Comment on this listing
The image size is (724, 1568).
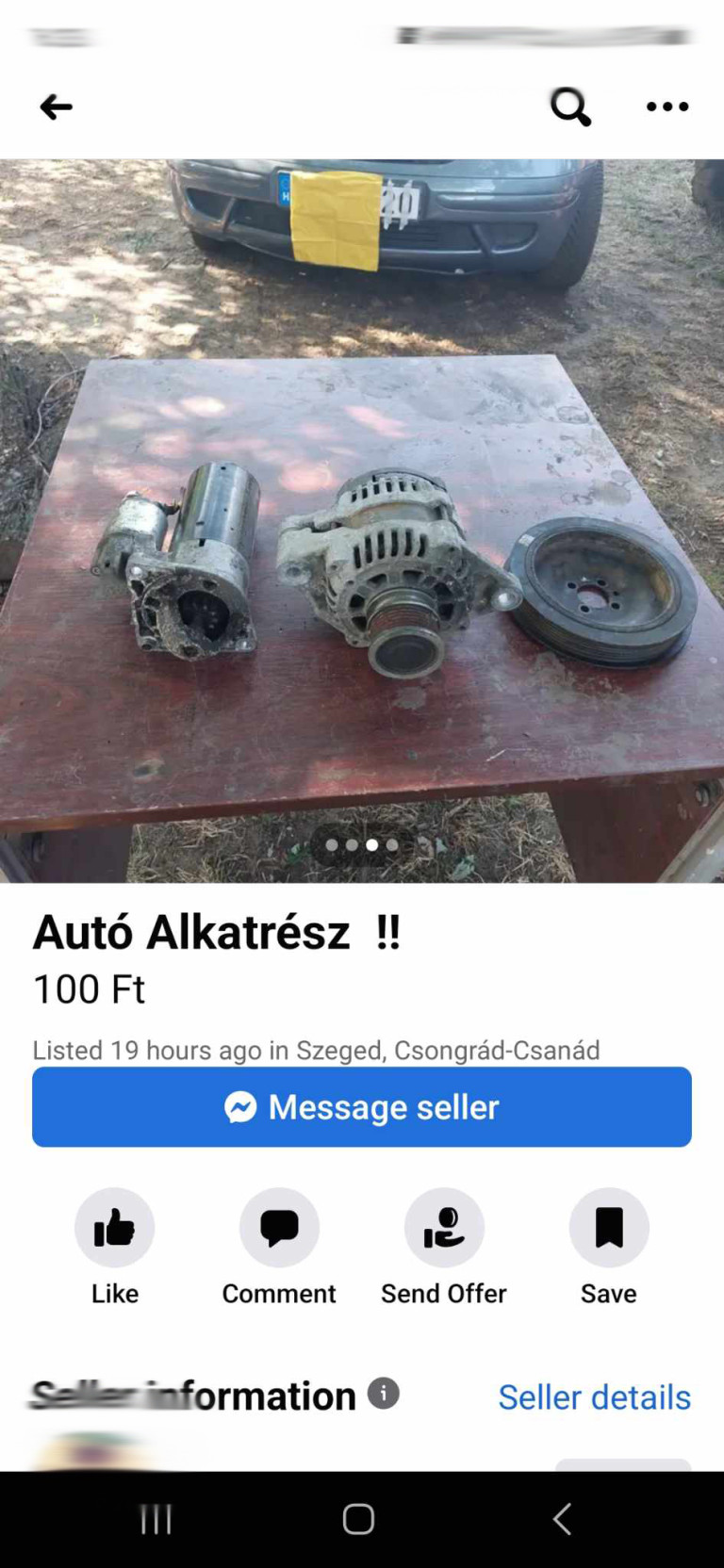[279, 1228]
